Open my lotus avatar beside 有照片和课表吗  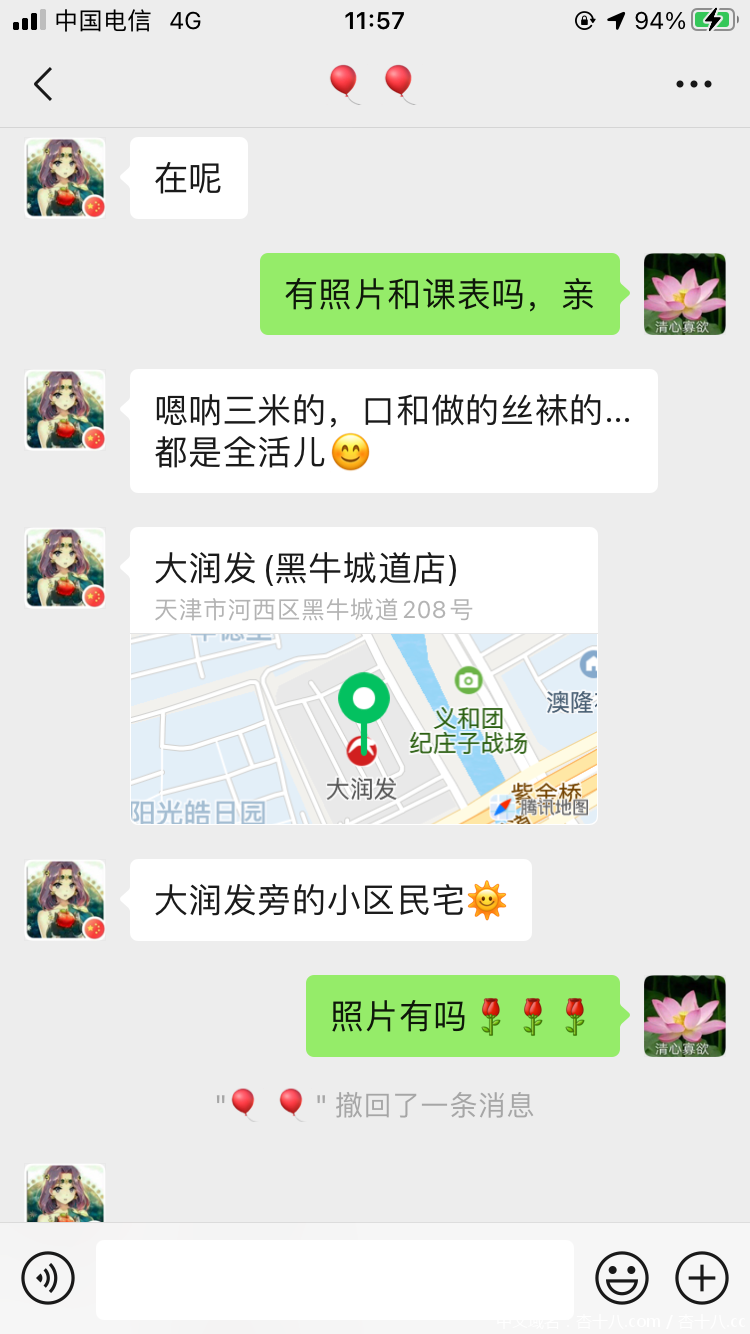(684, 294)
